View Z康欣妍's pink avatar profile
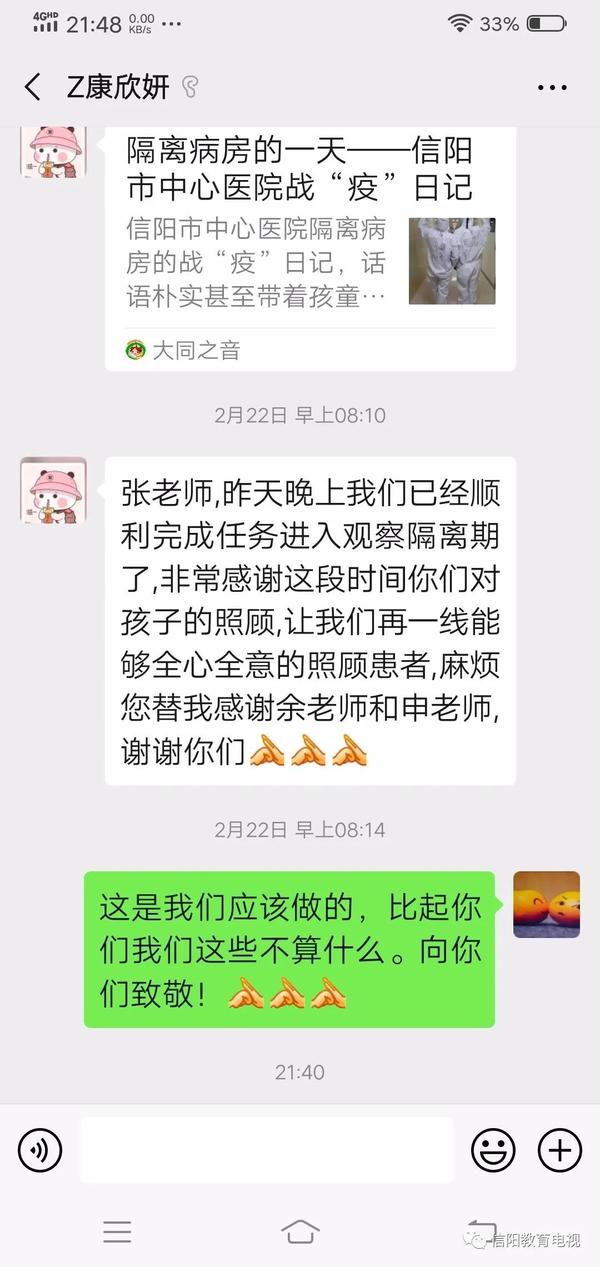This screenshot has height=1267, width=600. tap(53, 491)
